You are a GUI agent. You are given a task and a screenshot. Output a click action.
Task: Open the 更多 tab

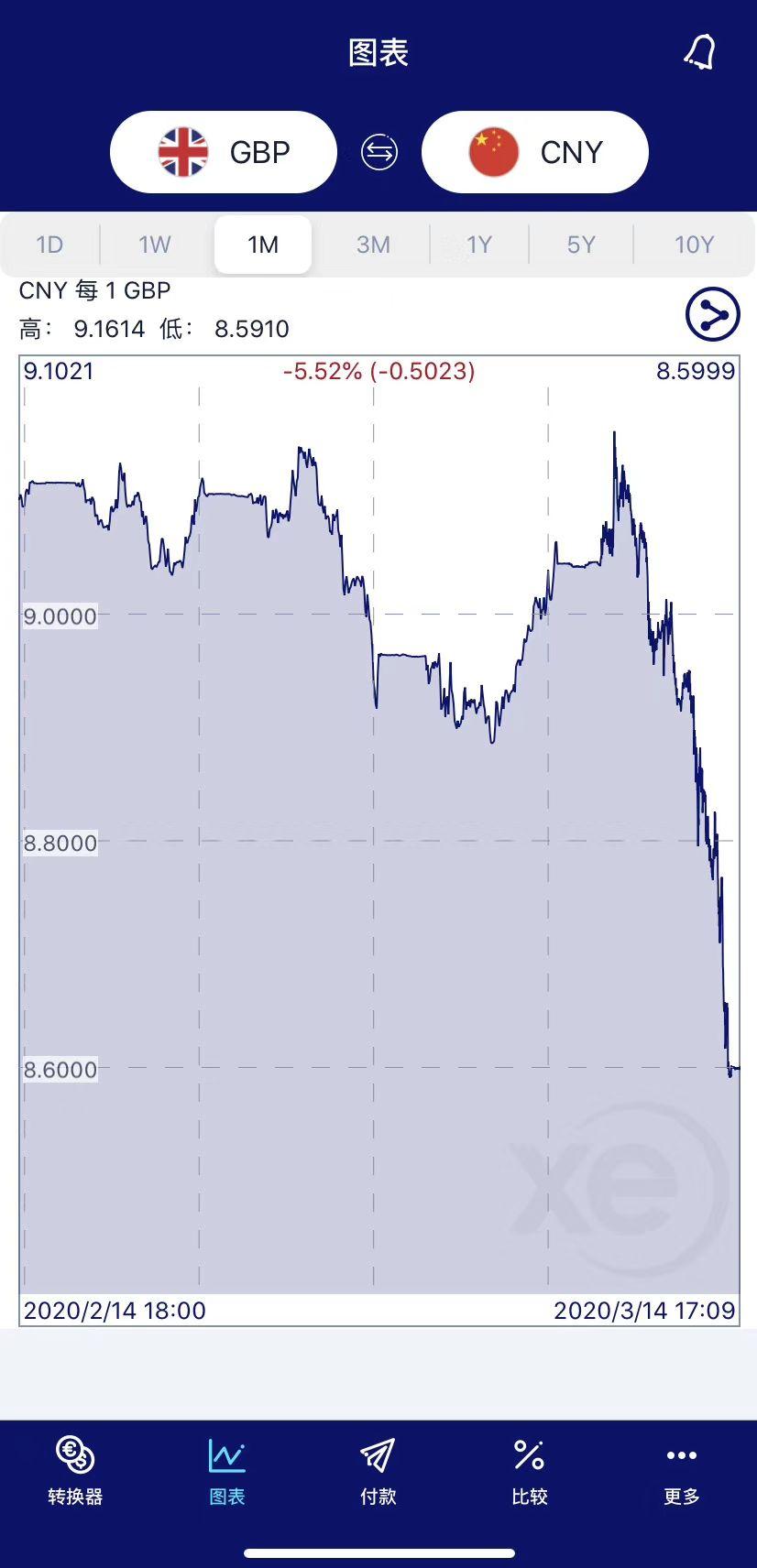click(x=682, y=1470)
